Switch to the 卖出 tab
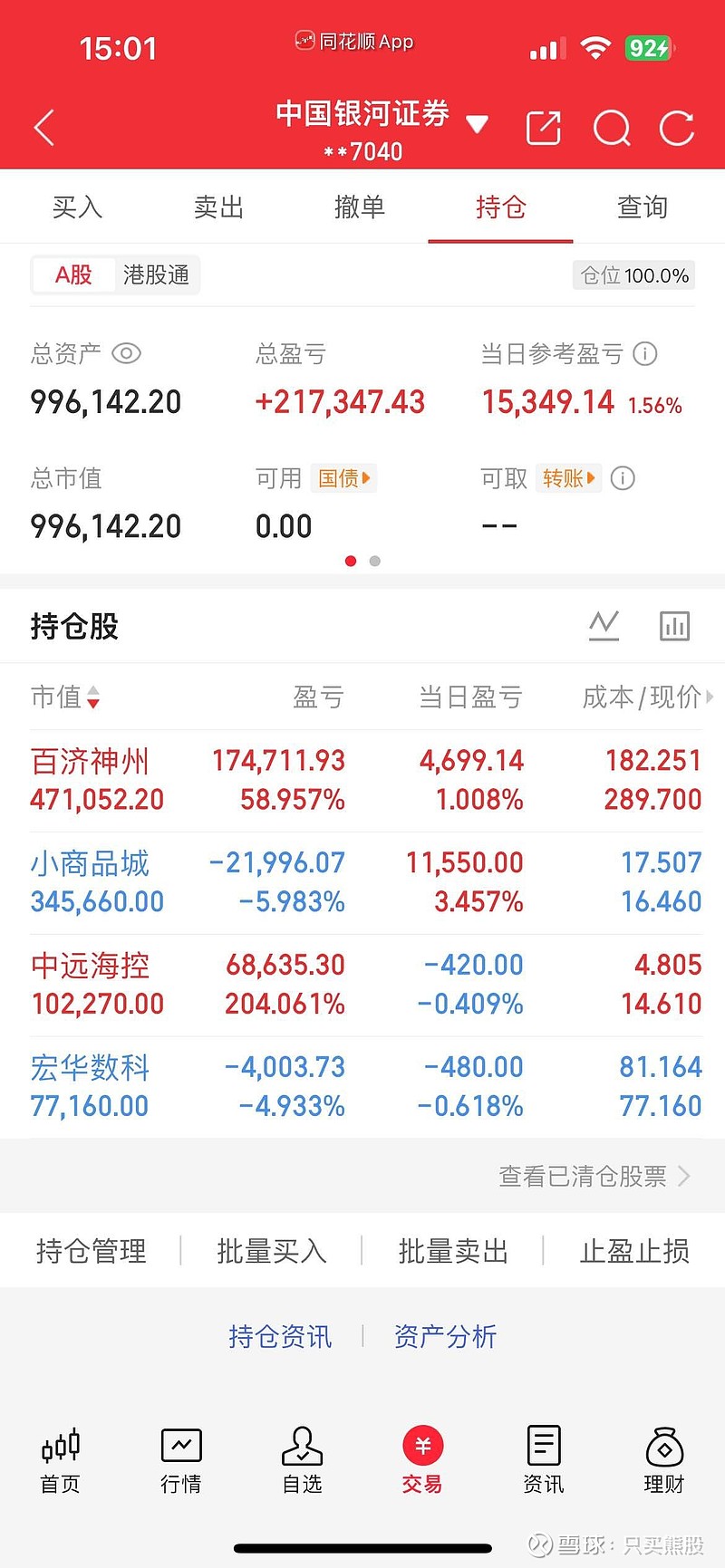The image size is (725, 1568). [x=217, y=207]
